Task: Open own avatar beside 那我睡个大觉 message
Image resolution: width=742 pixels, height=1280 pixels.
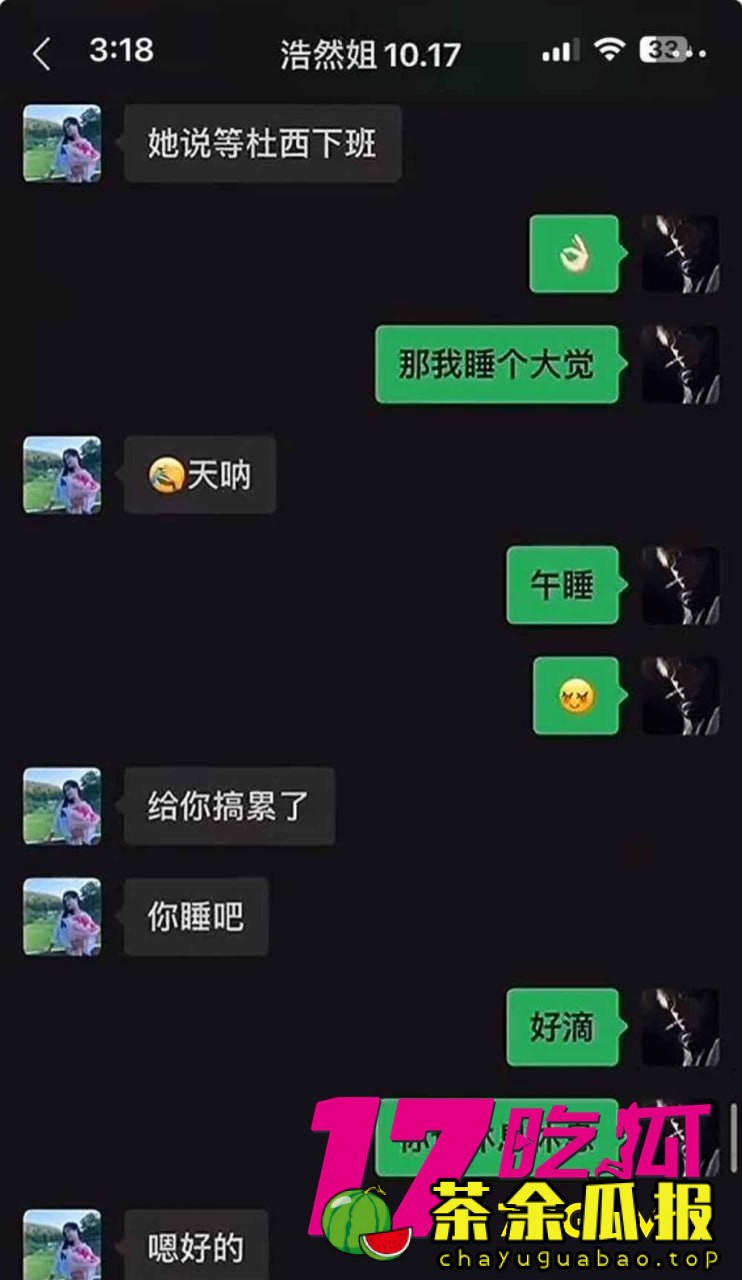Action: point(680,364)
